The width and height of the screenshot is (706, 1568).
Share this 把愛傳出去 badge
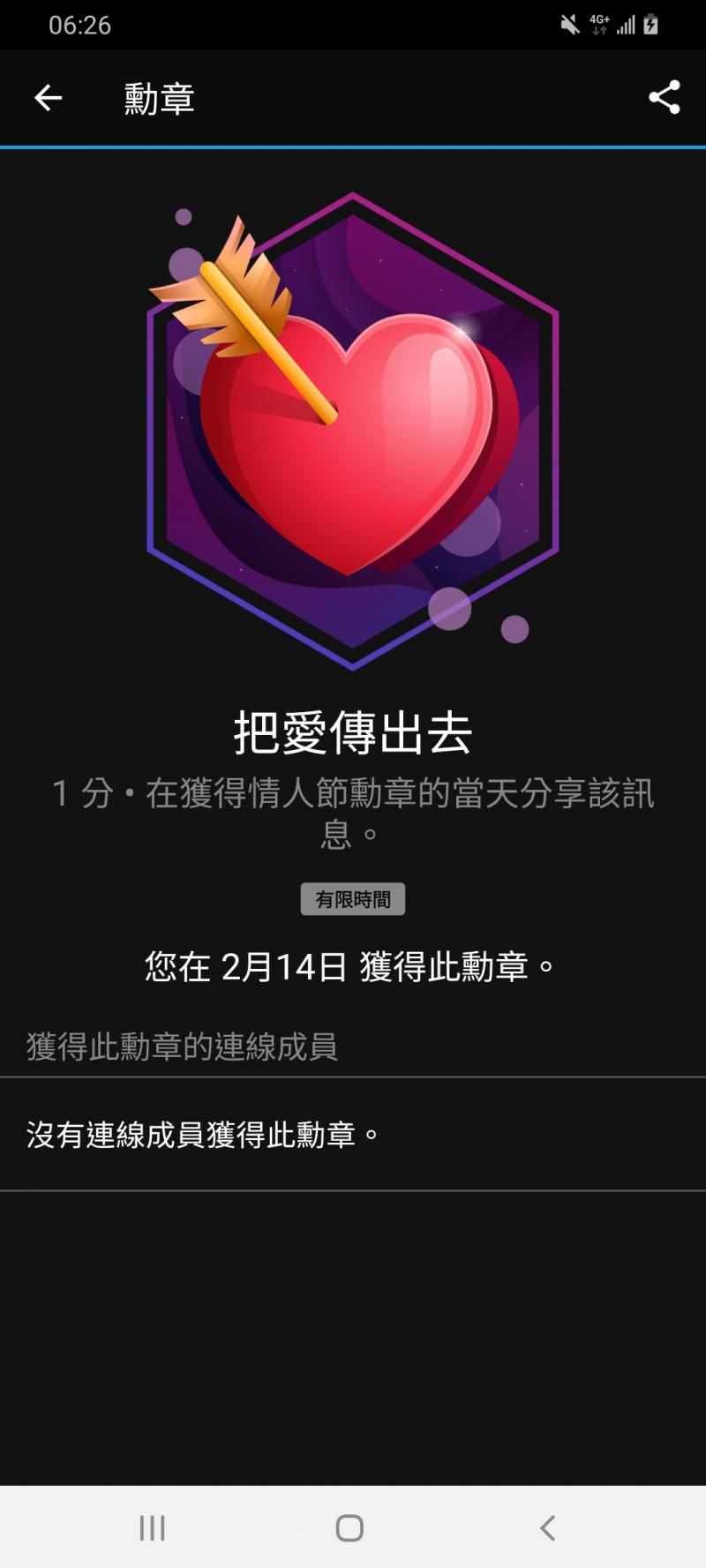(664, 98)
